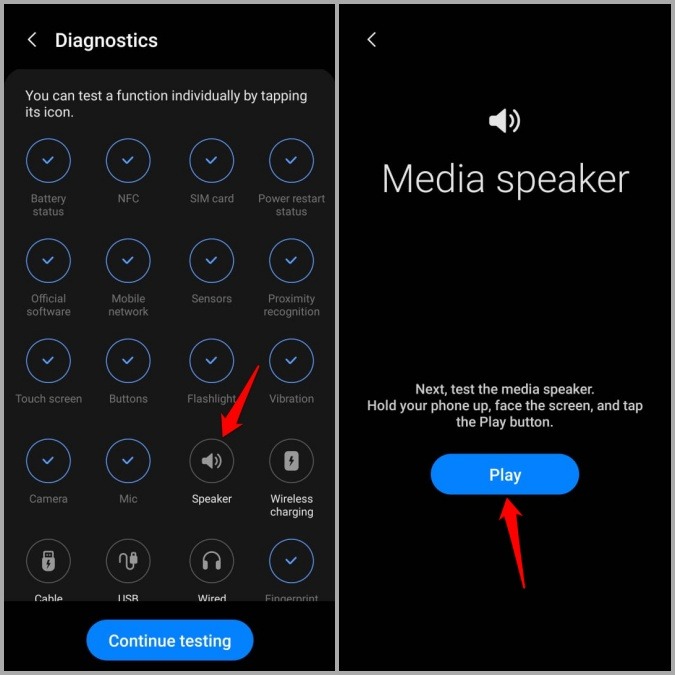Test the hardware Buttons

128,361
